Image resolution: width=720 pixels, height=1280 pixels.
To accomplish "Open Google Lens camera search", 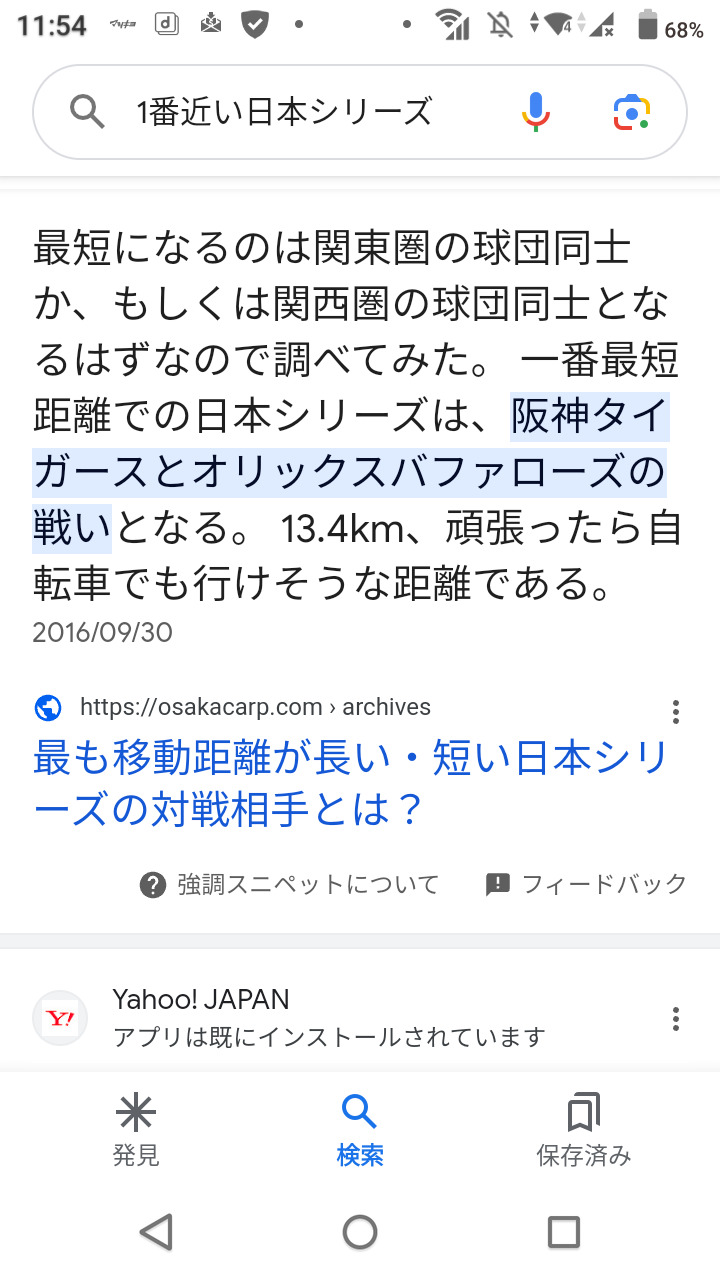I will coord(632,112).
